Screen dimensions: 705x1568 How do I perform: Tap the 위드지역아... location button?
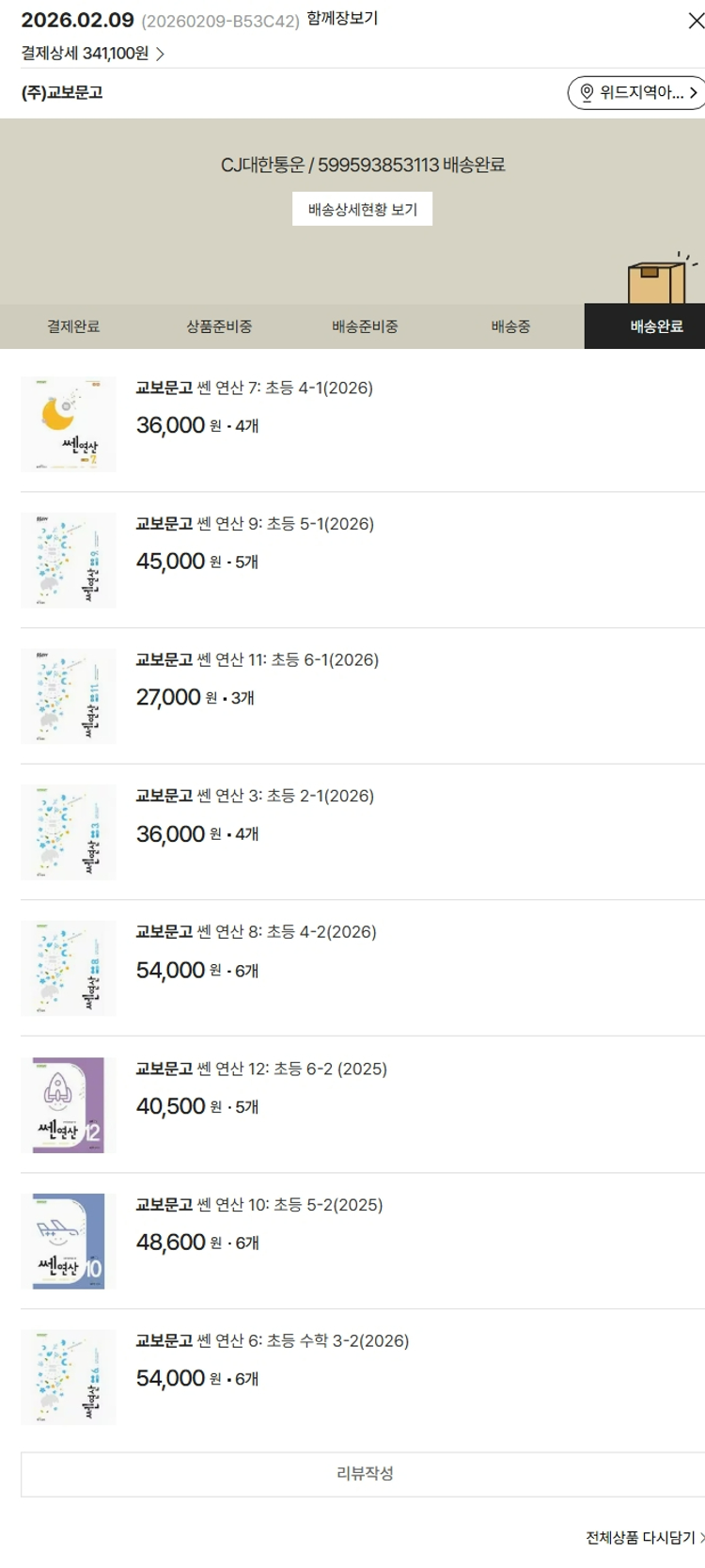pyautogui.click(x=636, y=92)
